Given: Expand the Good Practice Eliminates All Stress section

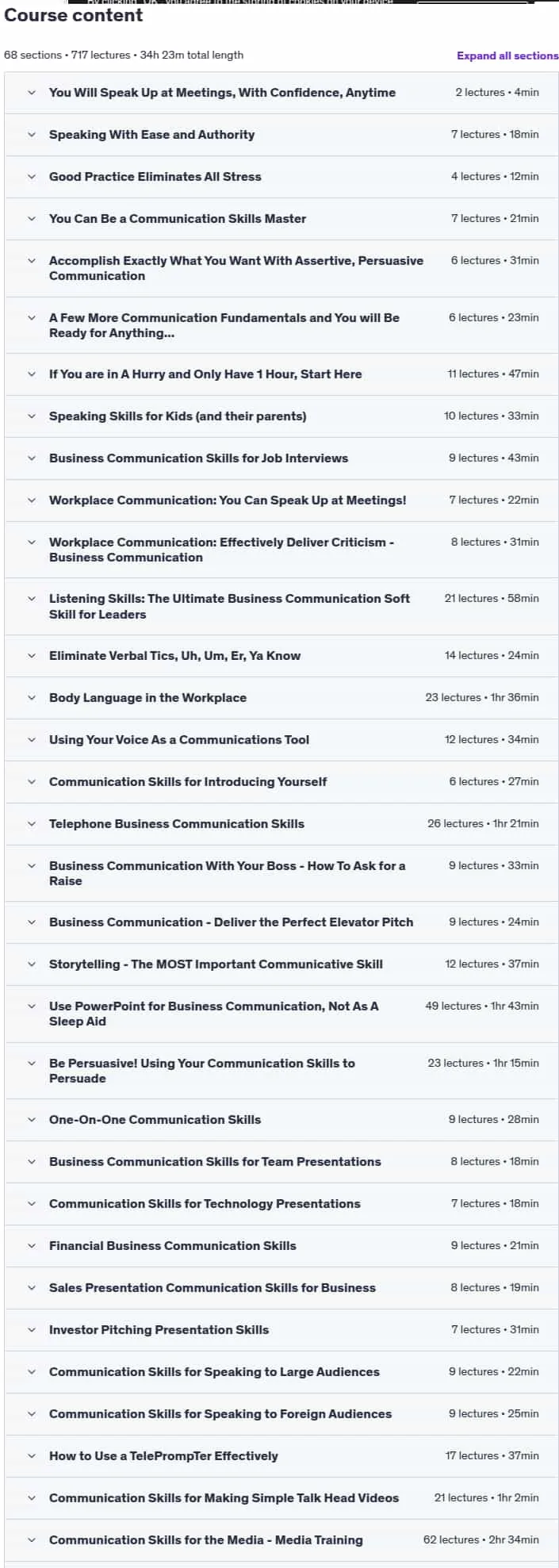Looking at the screenshot, I should [281, 177].
